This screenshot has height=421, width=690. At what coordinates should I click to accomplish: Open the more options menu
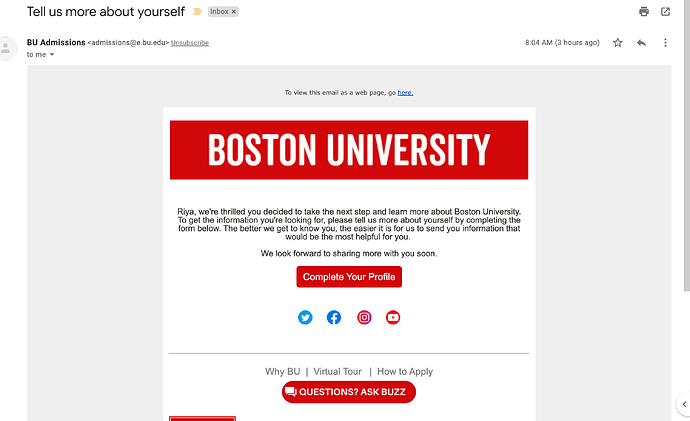(x=664, y=43)
